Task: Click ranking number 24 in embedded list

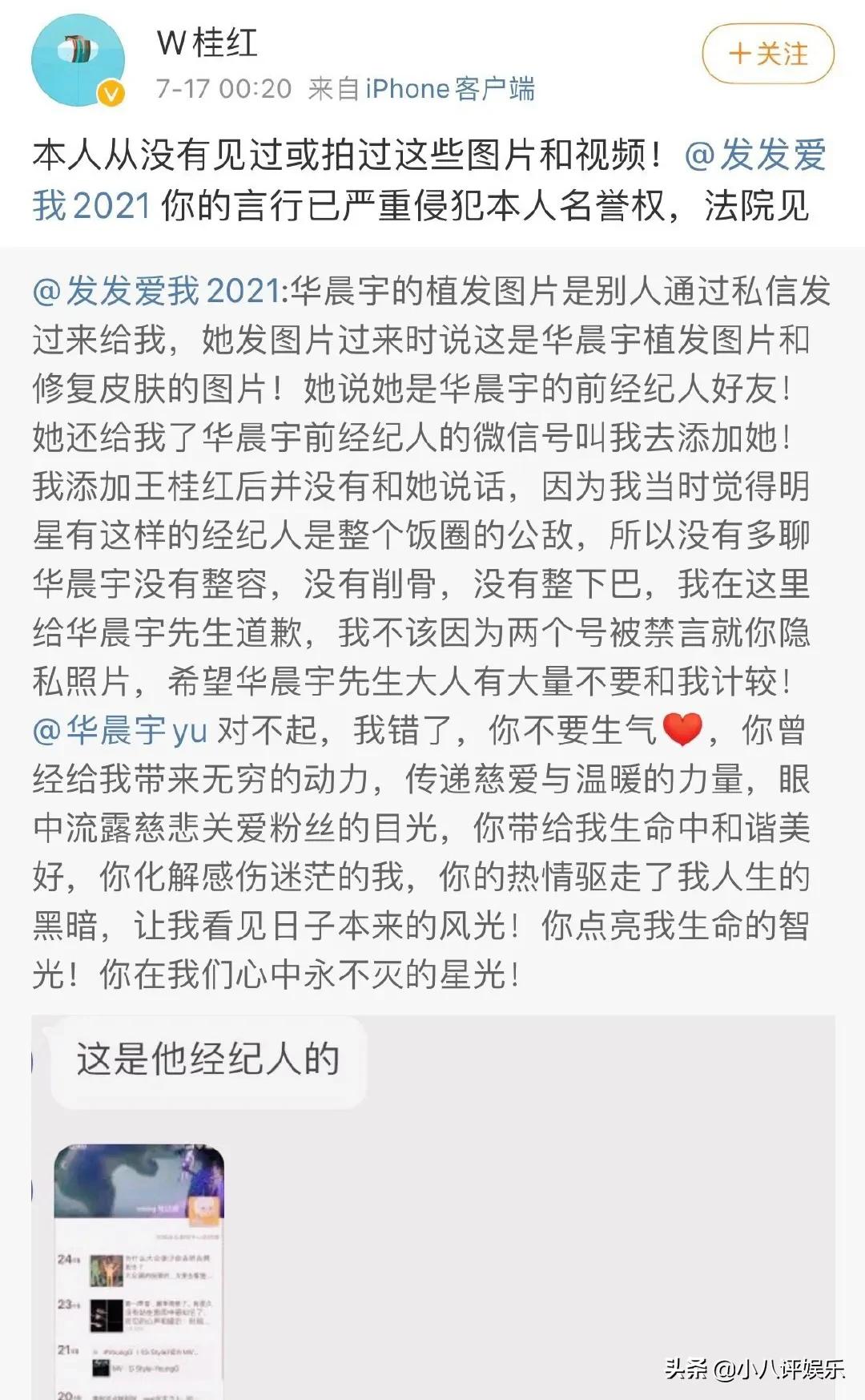Action: (66, 1260)
